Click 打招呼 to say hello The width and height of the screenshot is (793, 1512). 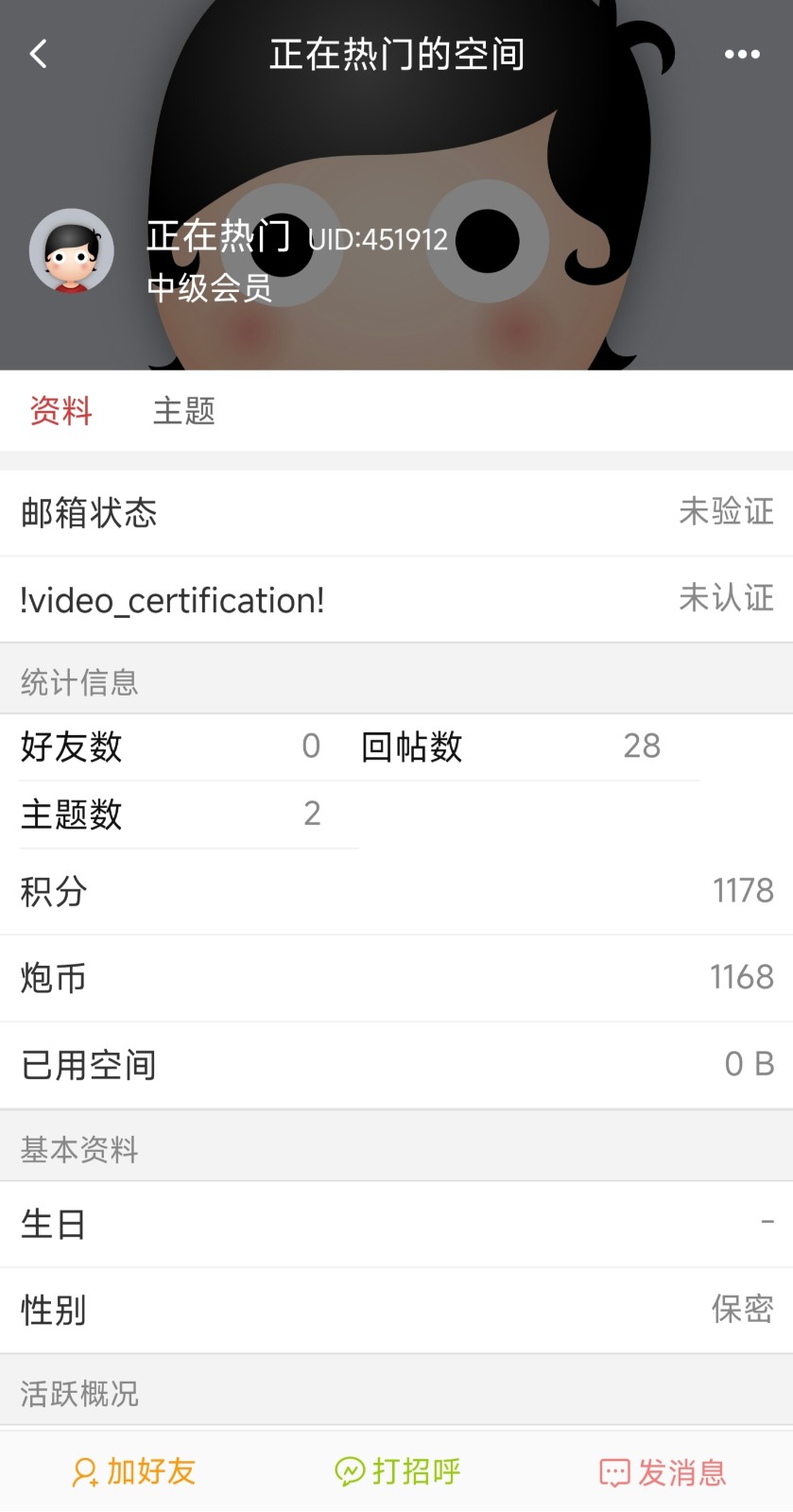point(394,1471)
